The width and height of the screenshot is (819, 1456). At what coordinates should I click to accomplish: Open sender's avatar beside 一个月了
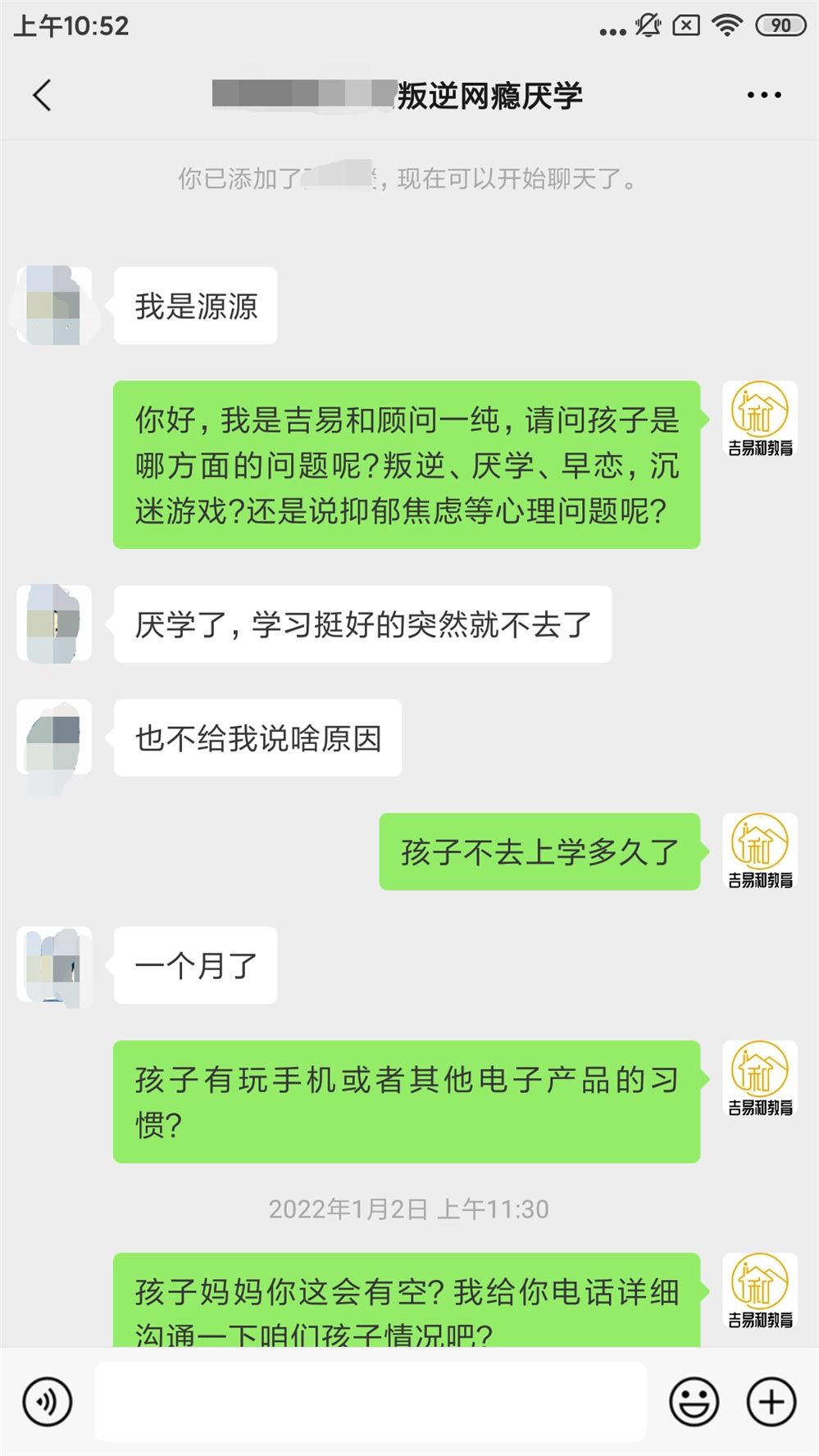54,965
